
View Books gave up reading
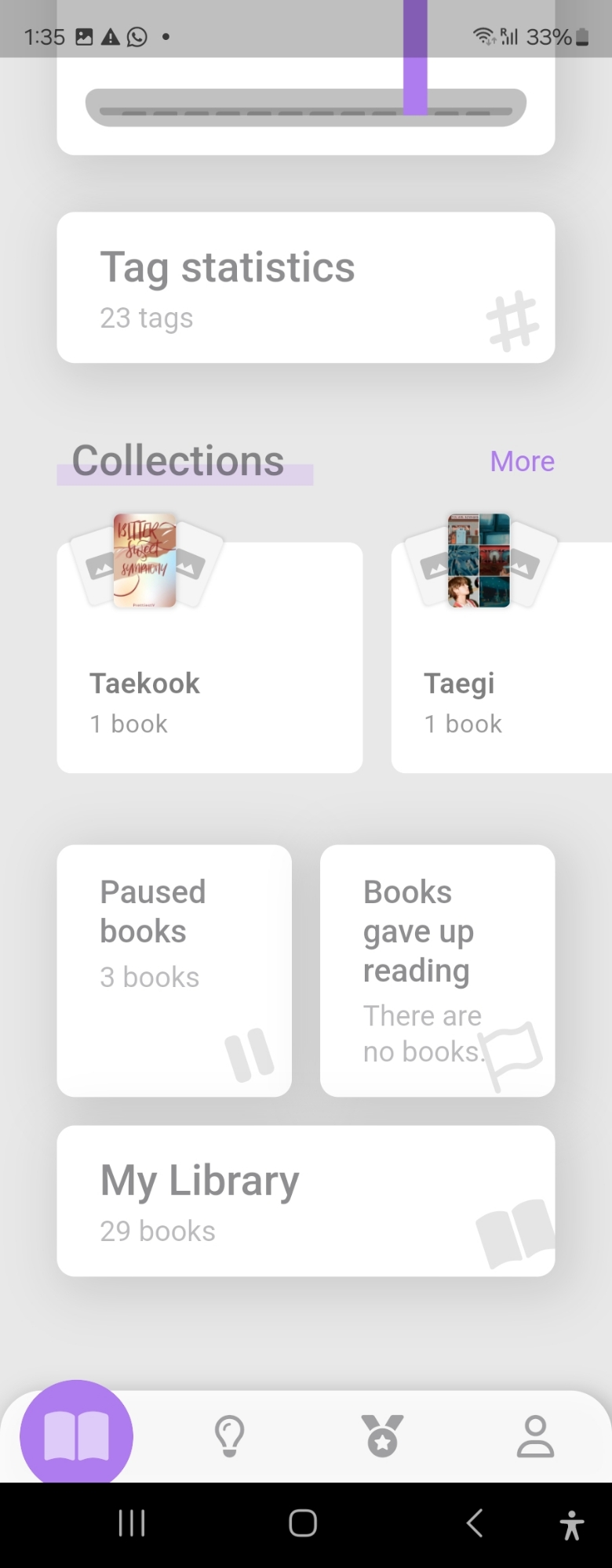[437, 970]
